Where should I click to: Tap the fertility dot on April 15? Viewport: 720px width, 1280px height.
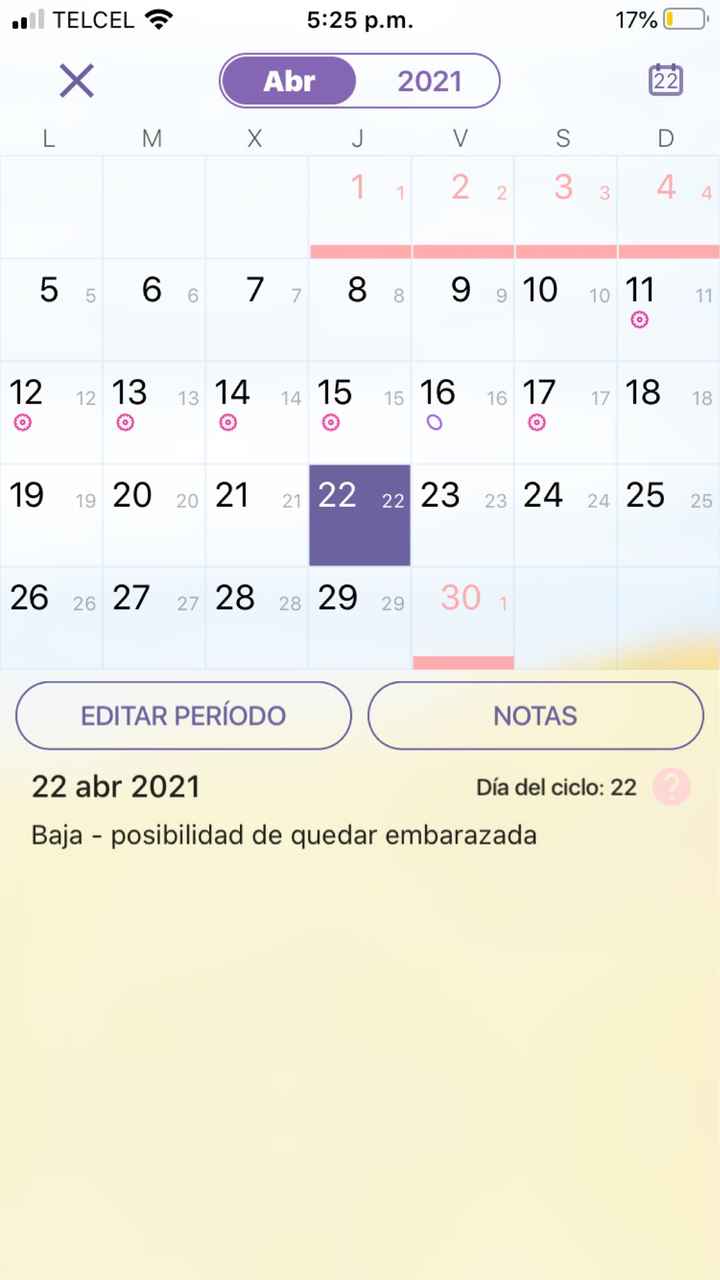point(331,423)
